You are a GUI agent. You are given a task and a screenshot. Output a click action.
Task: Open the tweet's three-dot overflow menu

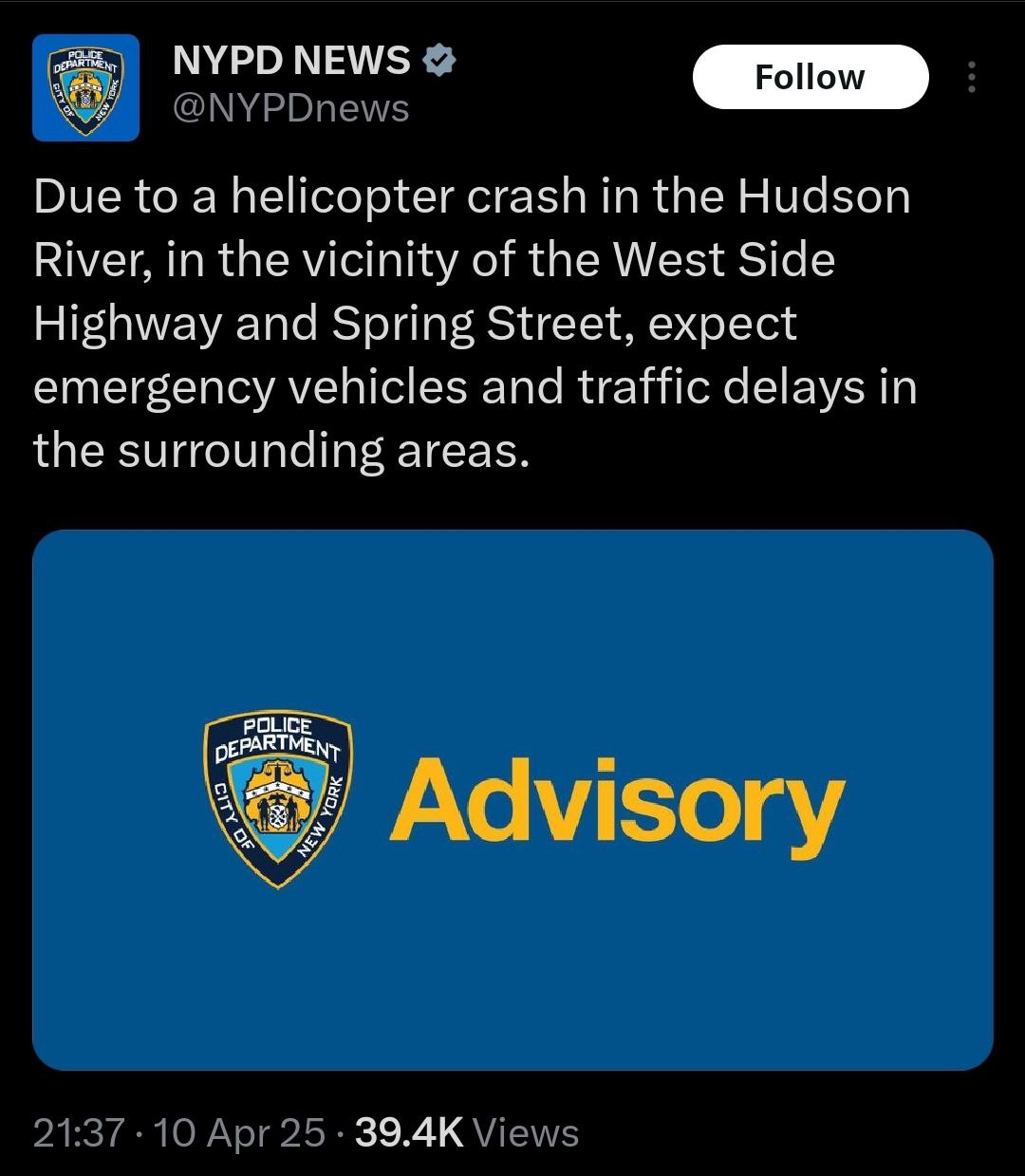[x=971, y=77]
